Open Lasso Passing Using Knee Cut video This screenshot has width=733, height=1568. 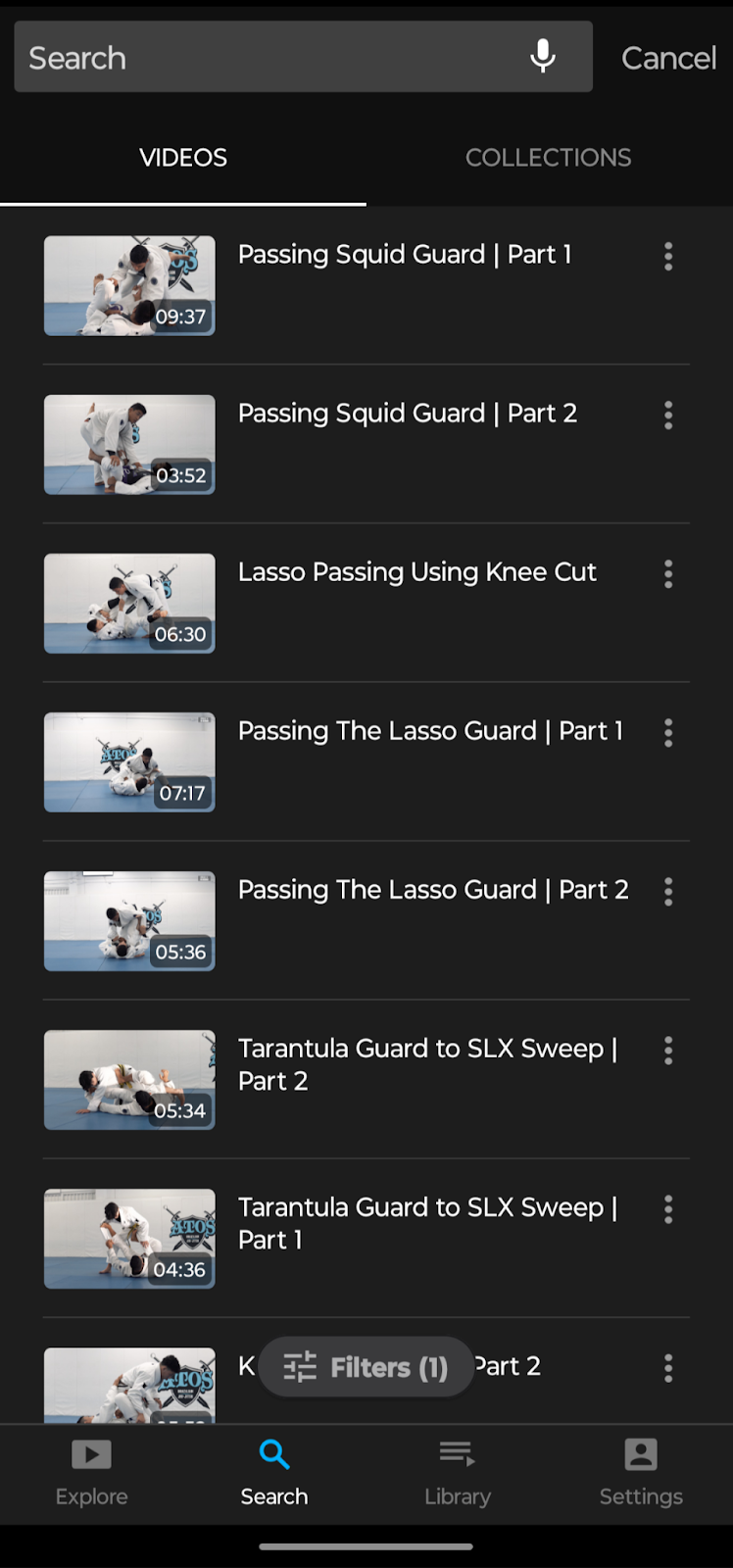coord(416,572)
